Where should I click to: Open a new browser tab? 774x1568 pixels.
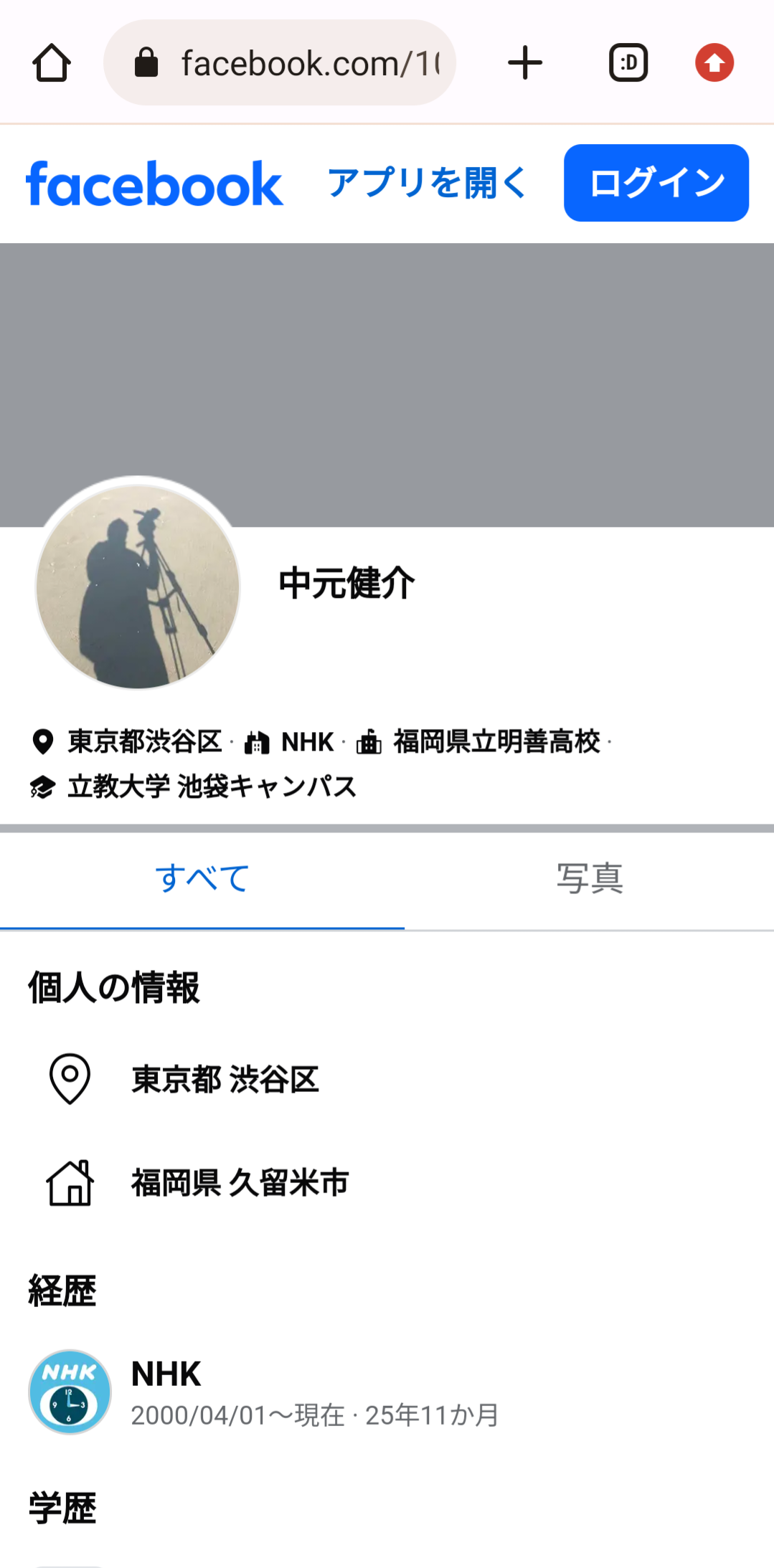click(x=524, y=63)
